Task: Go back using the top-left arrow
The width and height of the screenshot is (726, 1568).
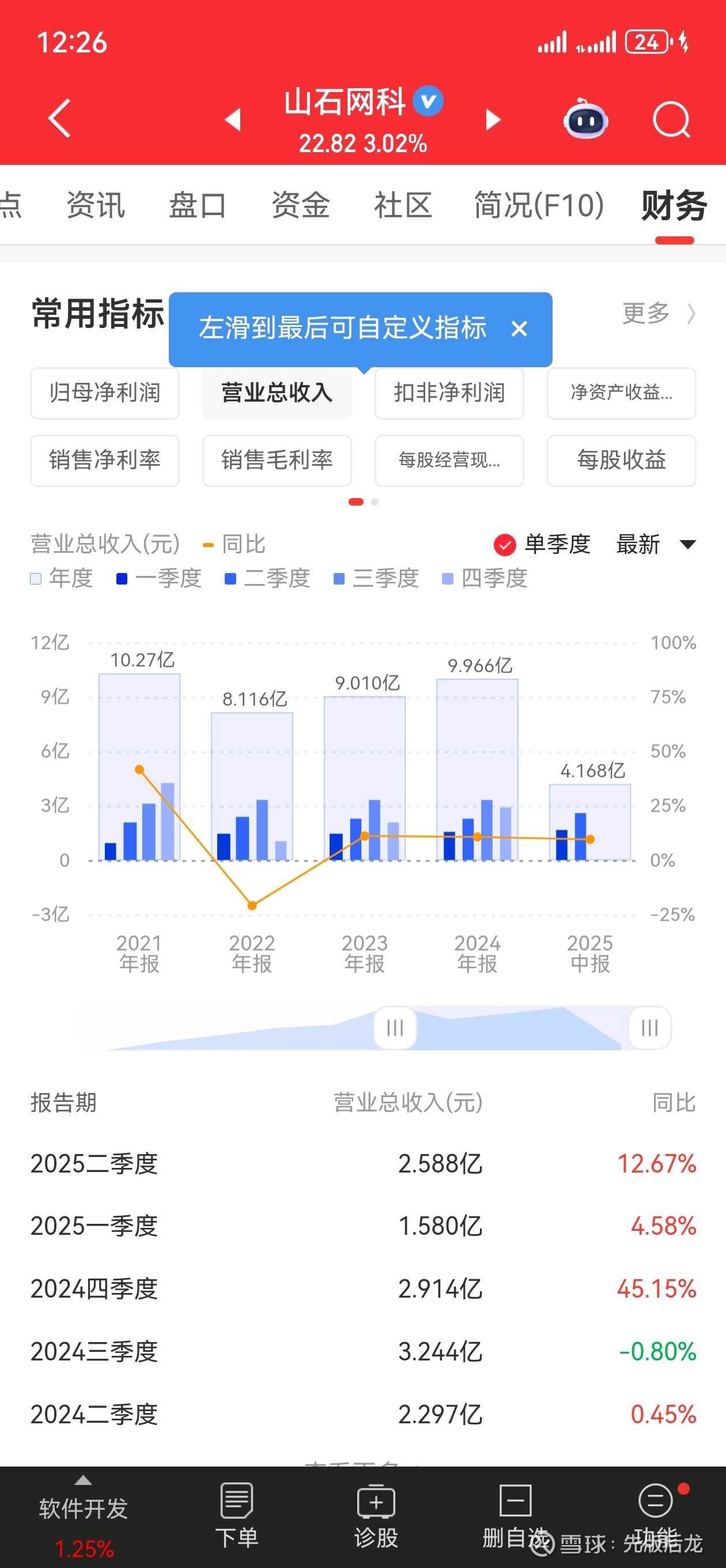Action: point(59,118)
